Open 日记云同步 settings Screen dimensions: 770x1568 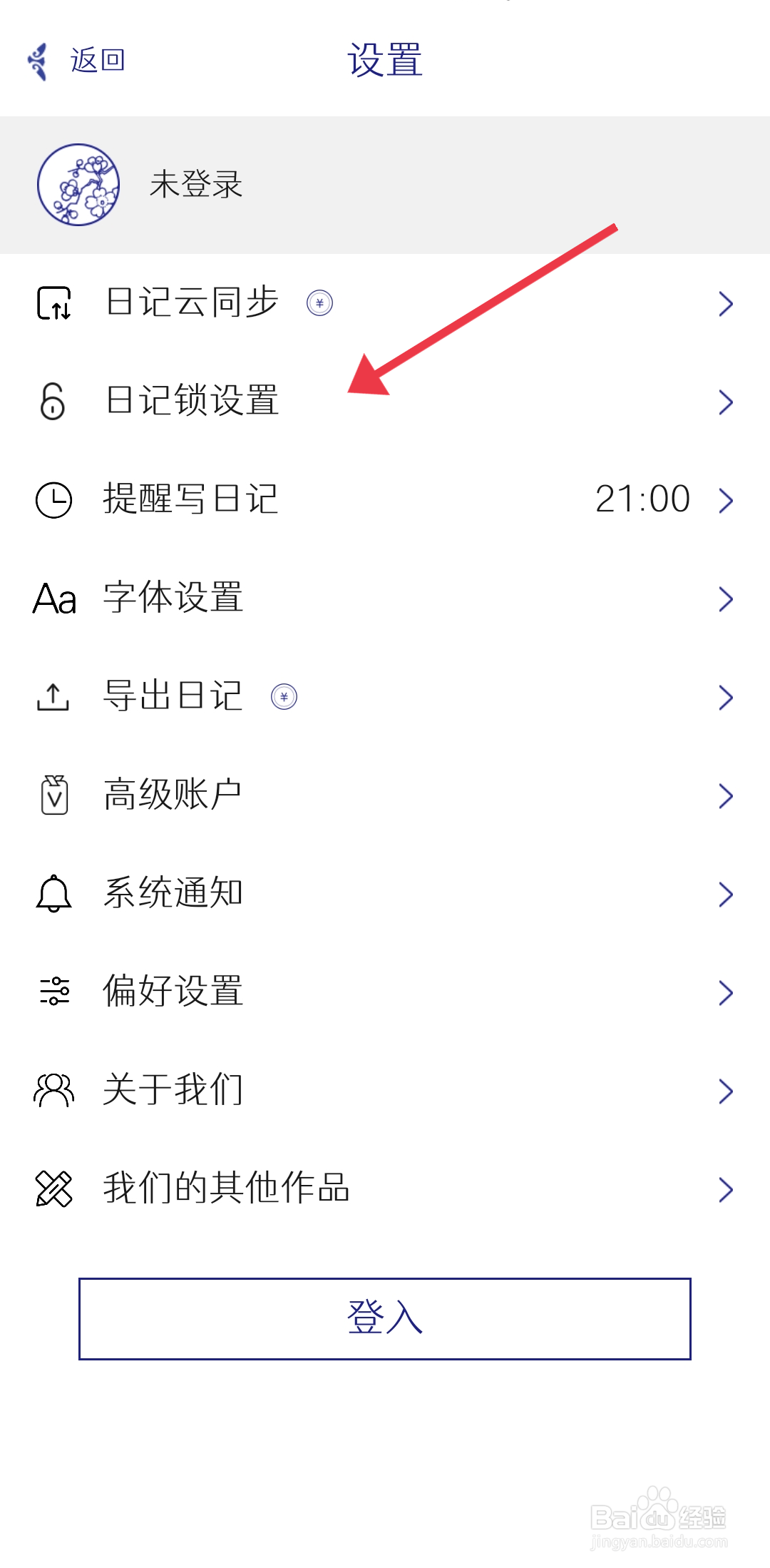[385, 303]
